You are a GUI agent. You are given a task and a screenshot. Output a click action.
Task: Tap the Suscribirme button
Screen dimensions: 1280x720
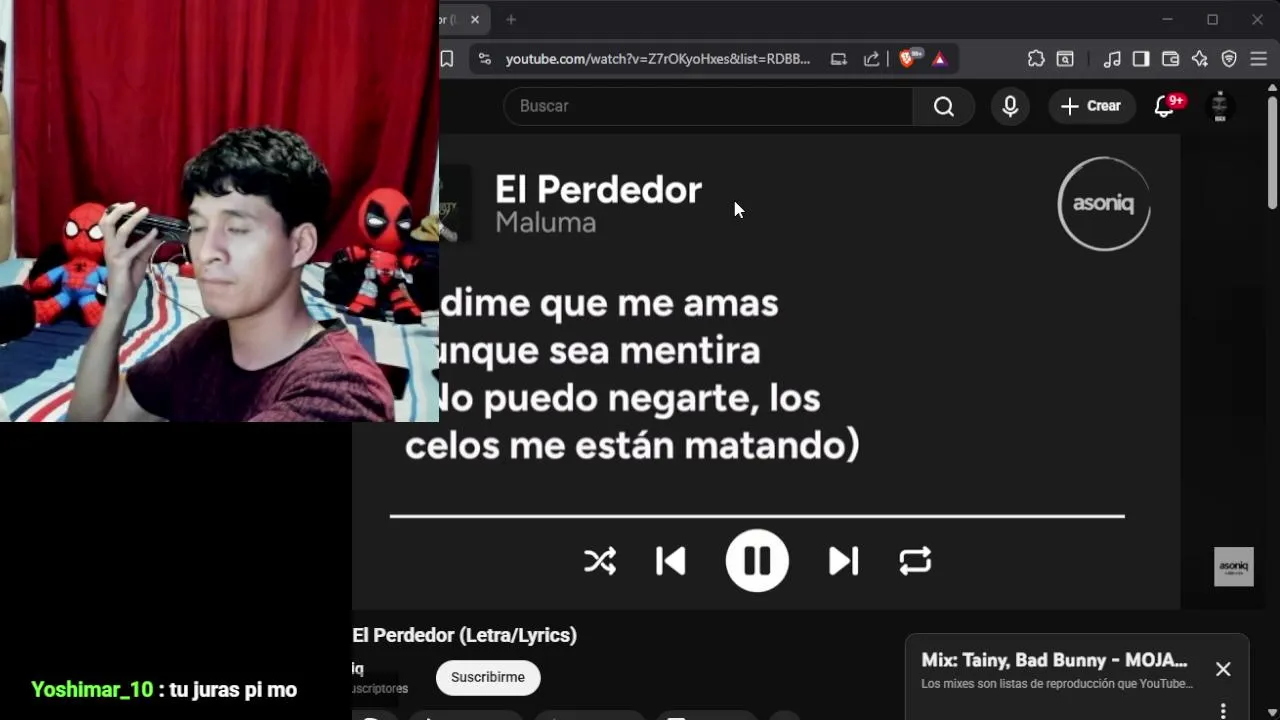pyautogui.click(x=487, y=677)
